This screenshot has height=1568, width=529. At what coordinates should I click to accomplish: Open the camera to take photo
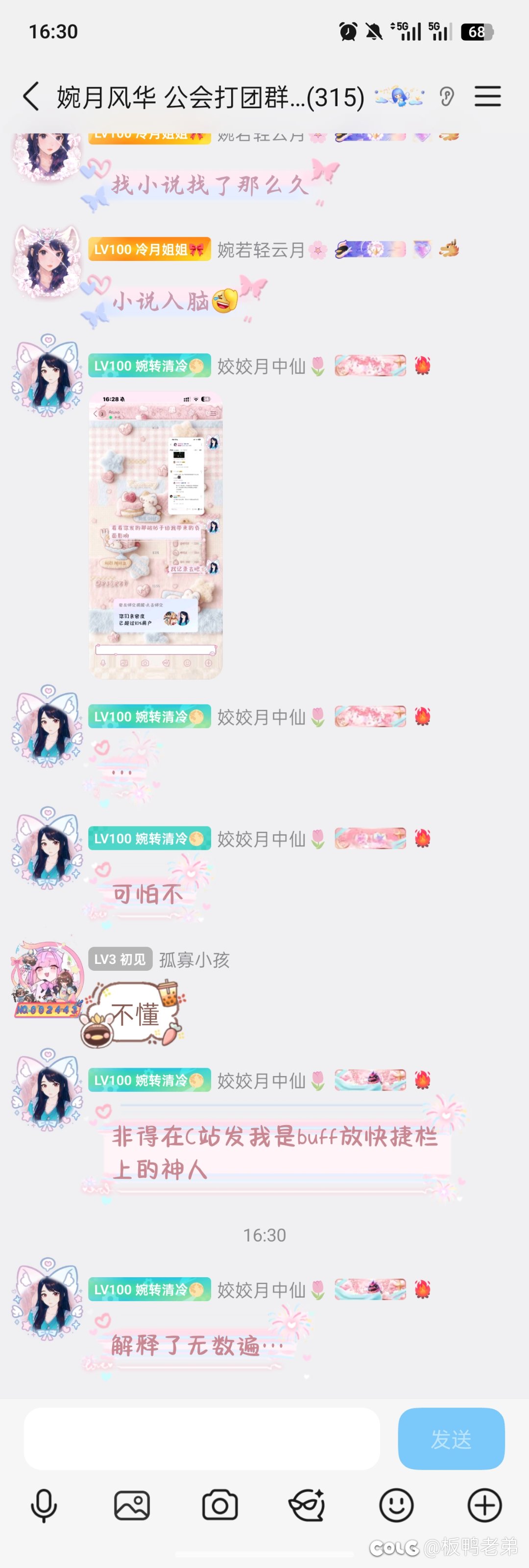[x=220, y=1506]
